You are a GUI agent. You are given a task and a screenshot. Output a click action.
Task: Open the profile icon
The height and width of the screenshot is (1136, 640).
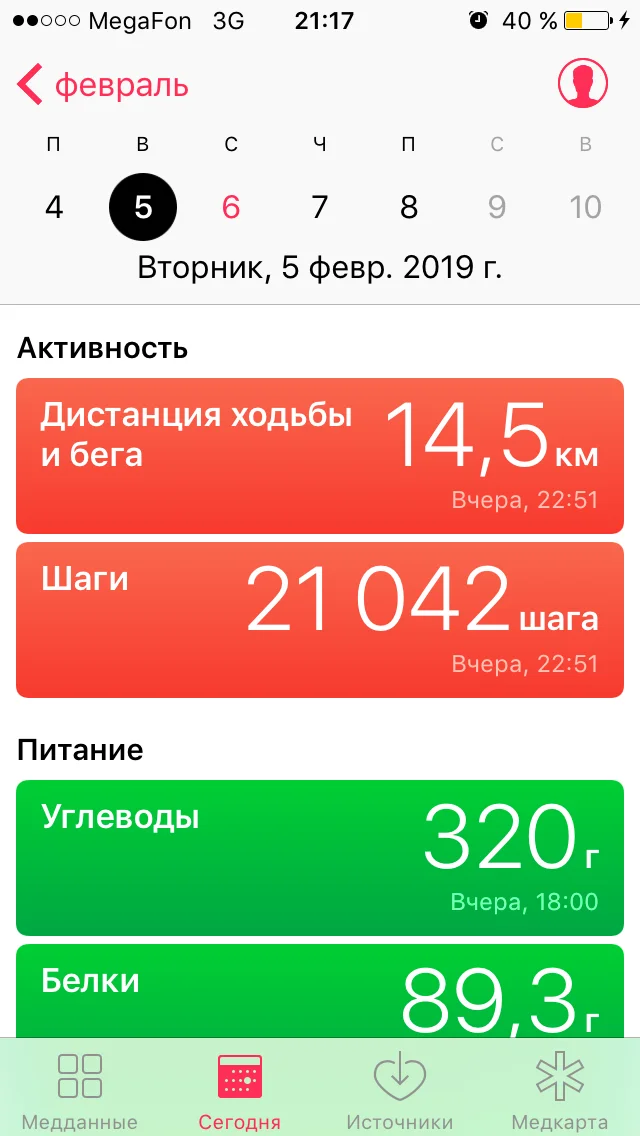click(x=583, y=84)
